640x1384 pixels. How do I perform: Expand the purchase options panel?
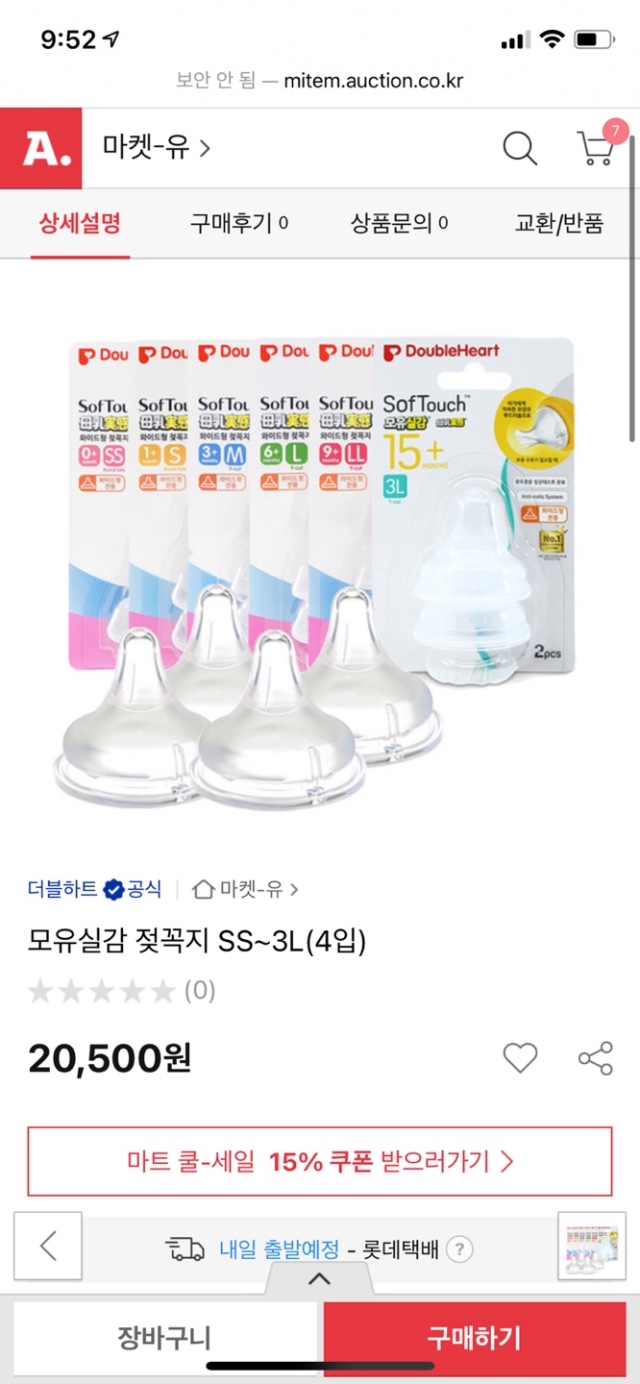(319, 1278)
